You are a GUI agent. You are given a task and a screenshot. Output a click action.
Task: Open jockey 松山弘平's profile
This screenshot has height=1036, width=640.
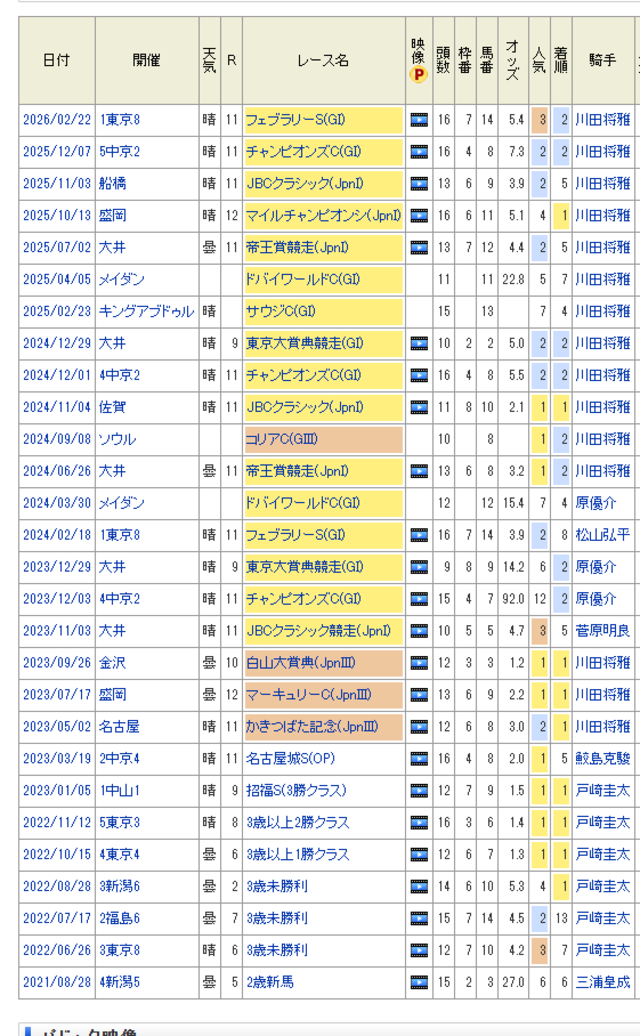tap(602, 535)
